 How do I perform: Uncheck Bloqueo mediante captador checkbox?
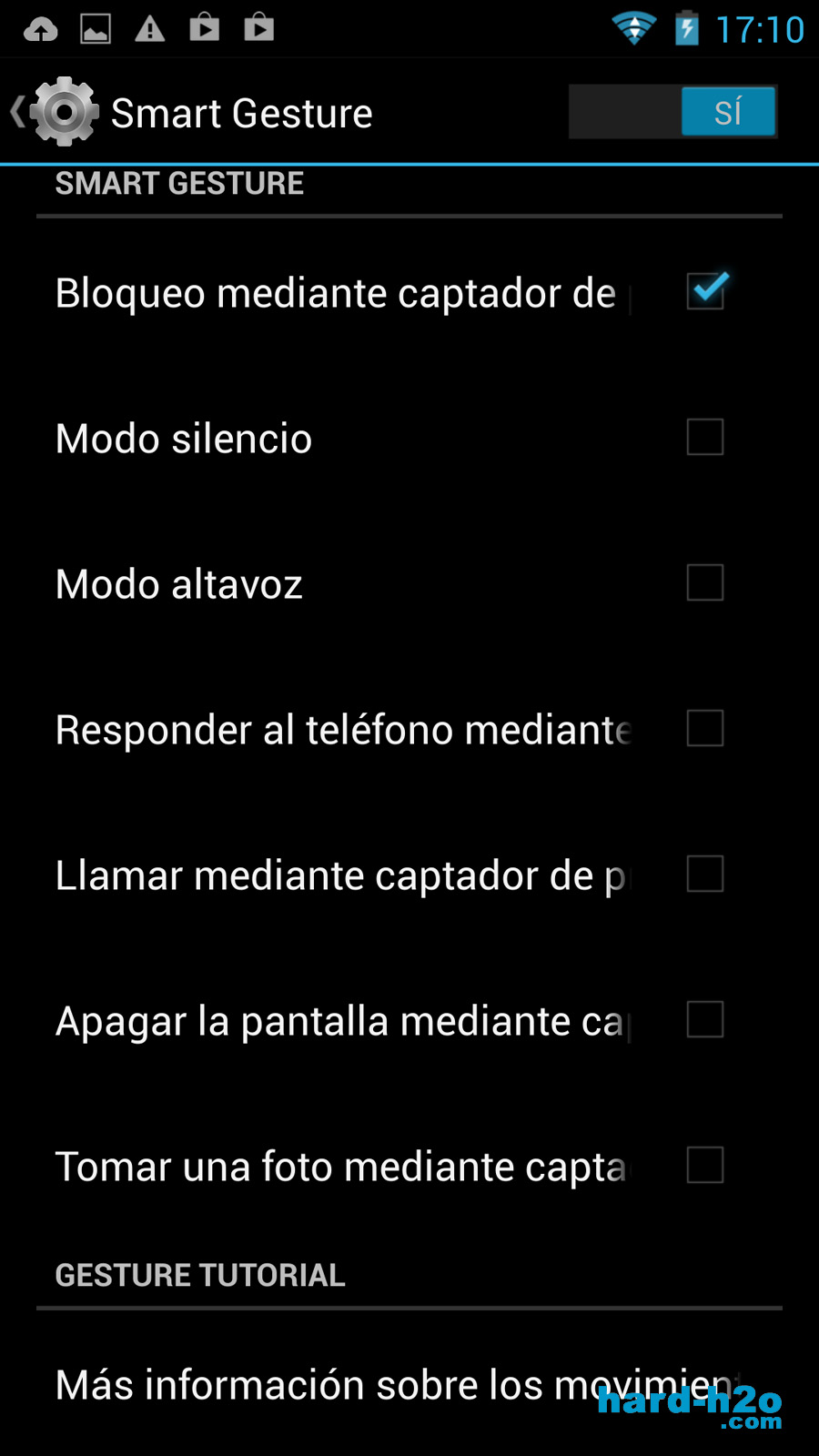[705, 291]
